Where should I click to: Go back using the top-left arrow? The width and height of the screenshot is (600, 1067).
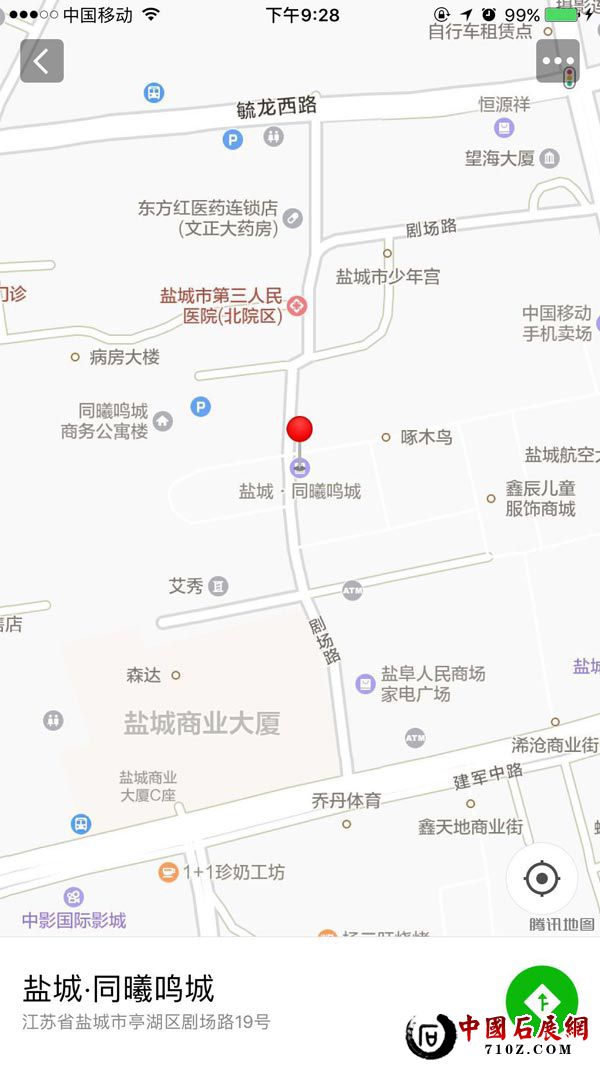(42, 61)
